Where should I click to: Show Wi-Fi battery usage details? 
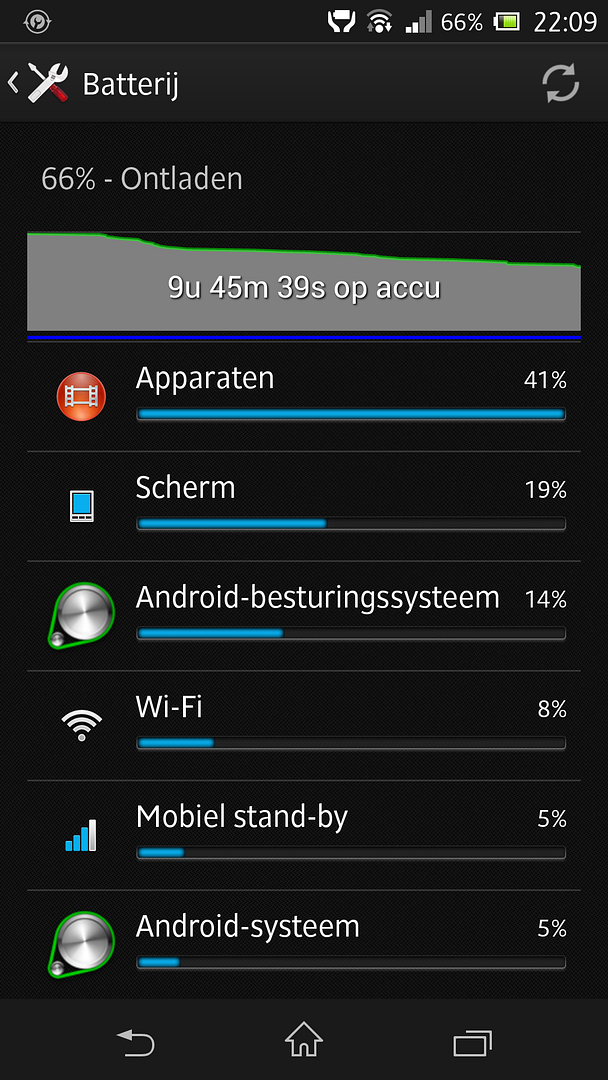[x=304, y=725]
